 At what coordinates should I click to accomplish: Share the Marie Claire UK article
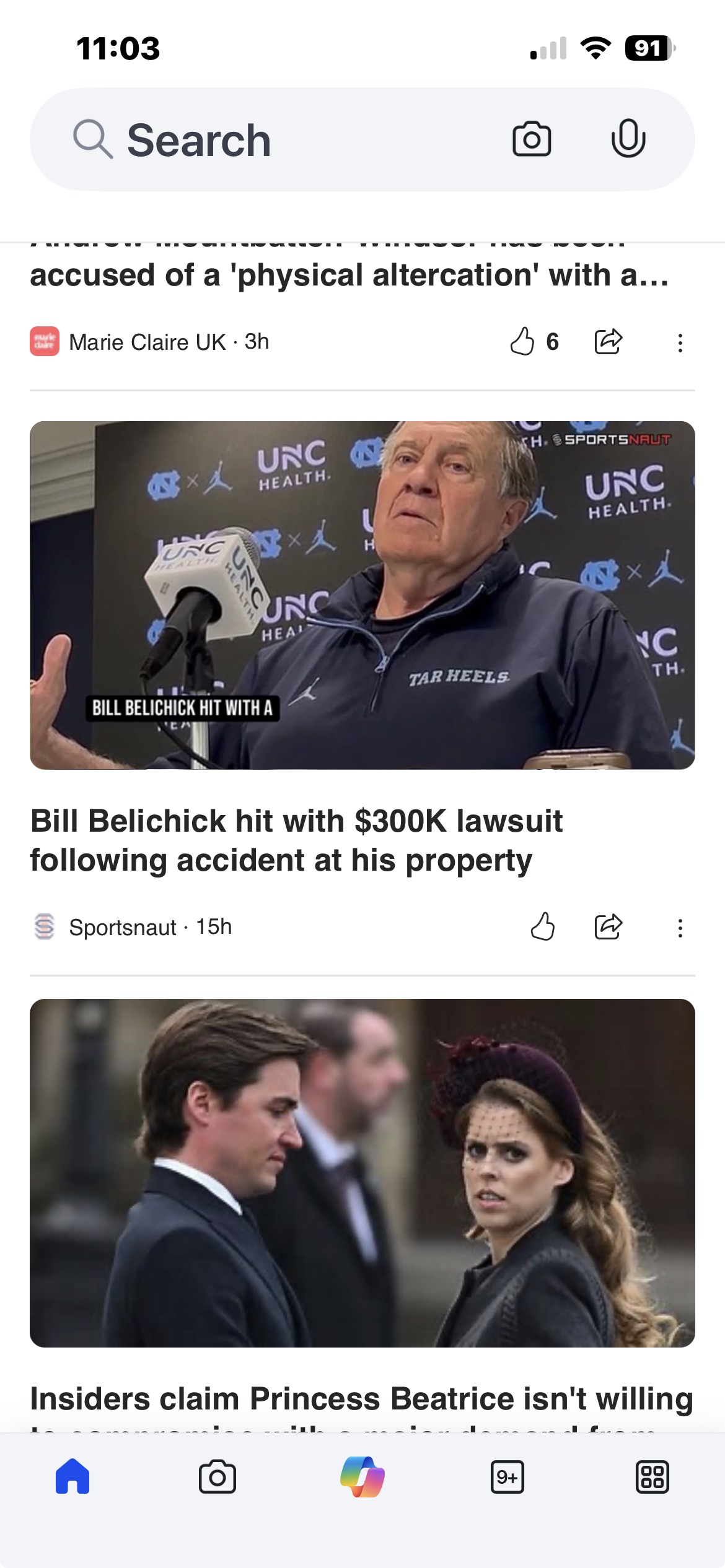click(608, 342)
